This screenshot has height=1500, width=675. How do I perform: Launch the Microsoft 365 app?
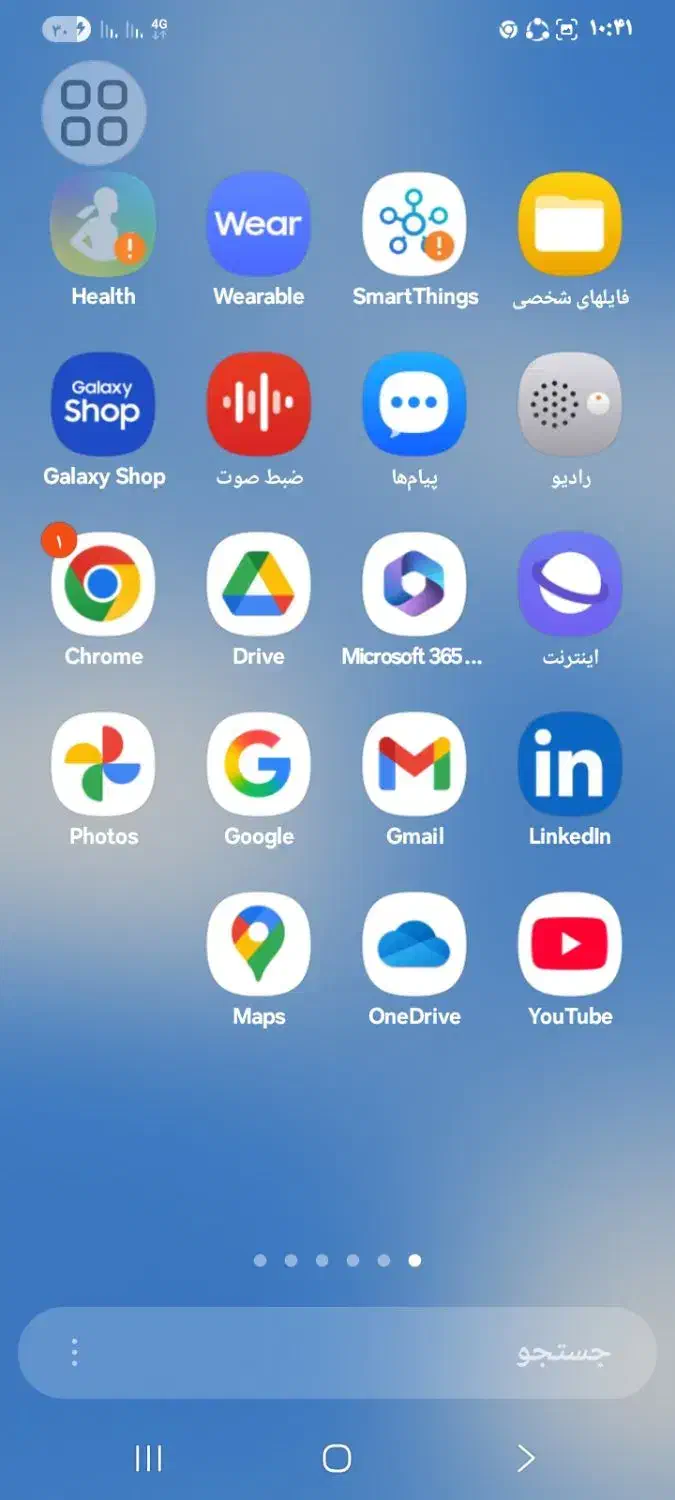point(415,584)
